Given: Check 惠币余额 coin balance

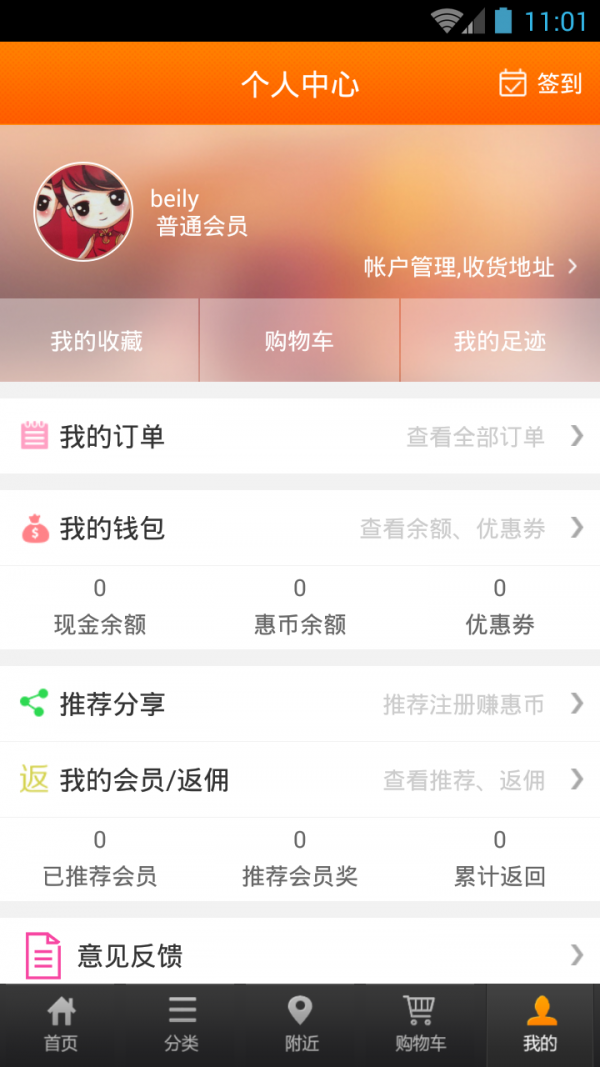Looking at the screenshot, I should pyautogui.click(x=300, y=608).
